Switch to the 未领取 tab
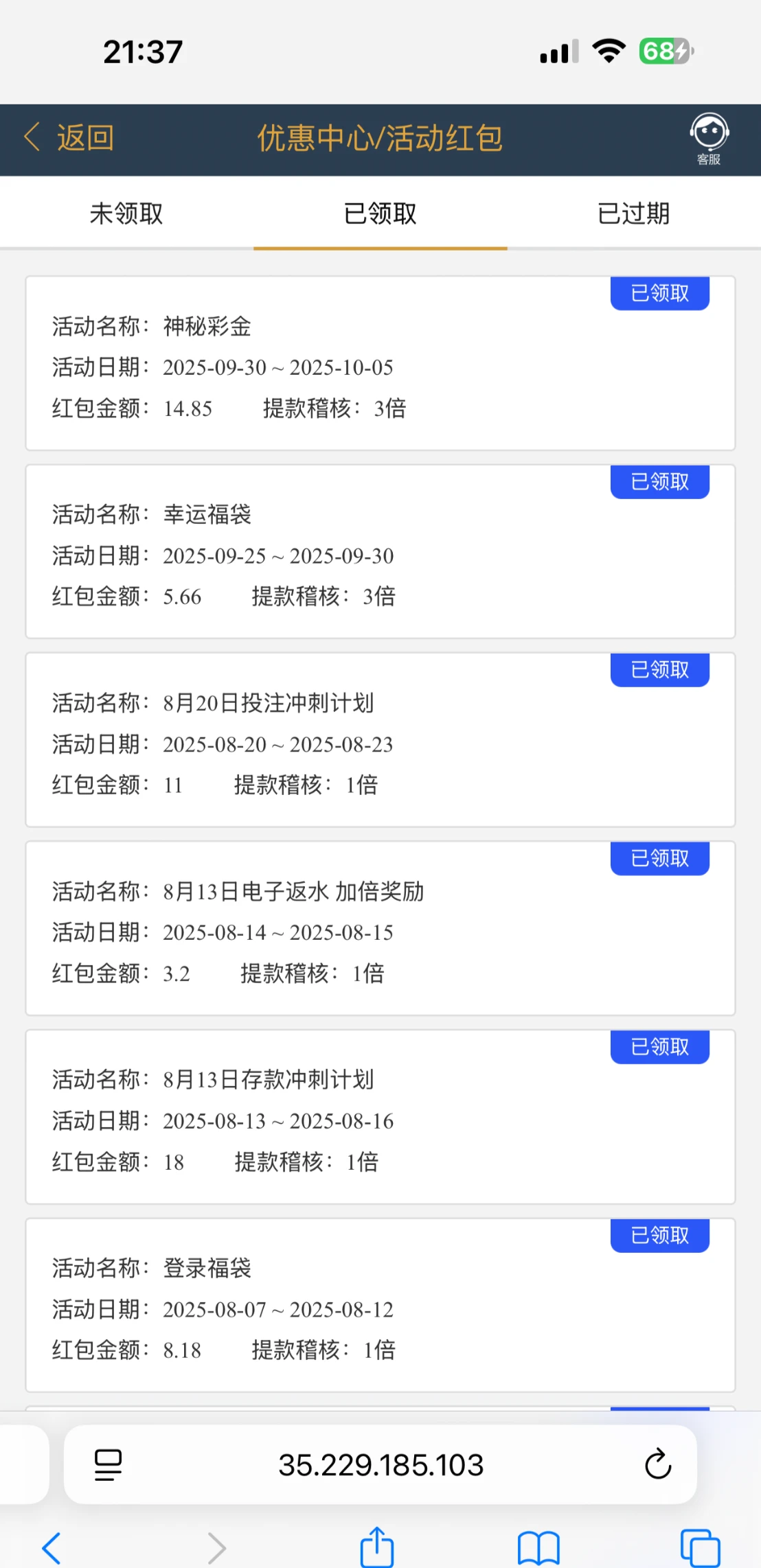This screenshot has height=1568, width=761. [126, 214]
